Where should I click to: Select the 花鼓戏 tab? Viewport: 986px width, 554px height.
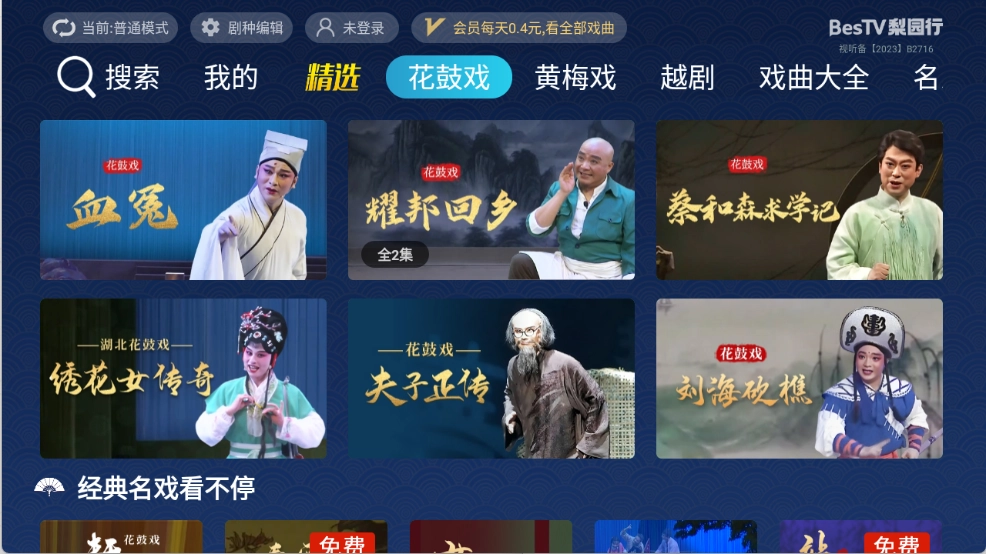pyautogui.click(x=449, y=77)
